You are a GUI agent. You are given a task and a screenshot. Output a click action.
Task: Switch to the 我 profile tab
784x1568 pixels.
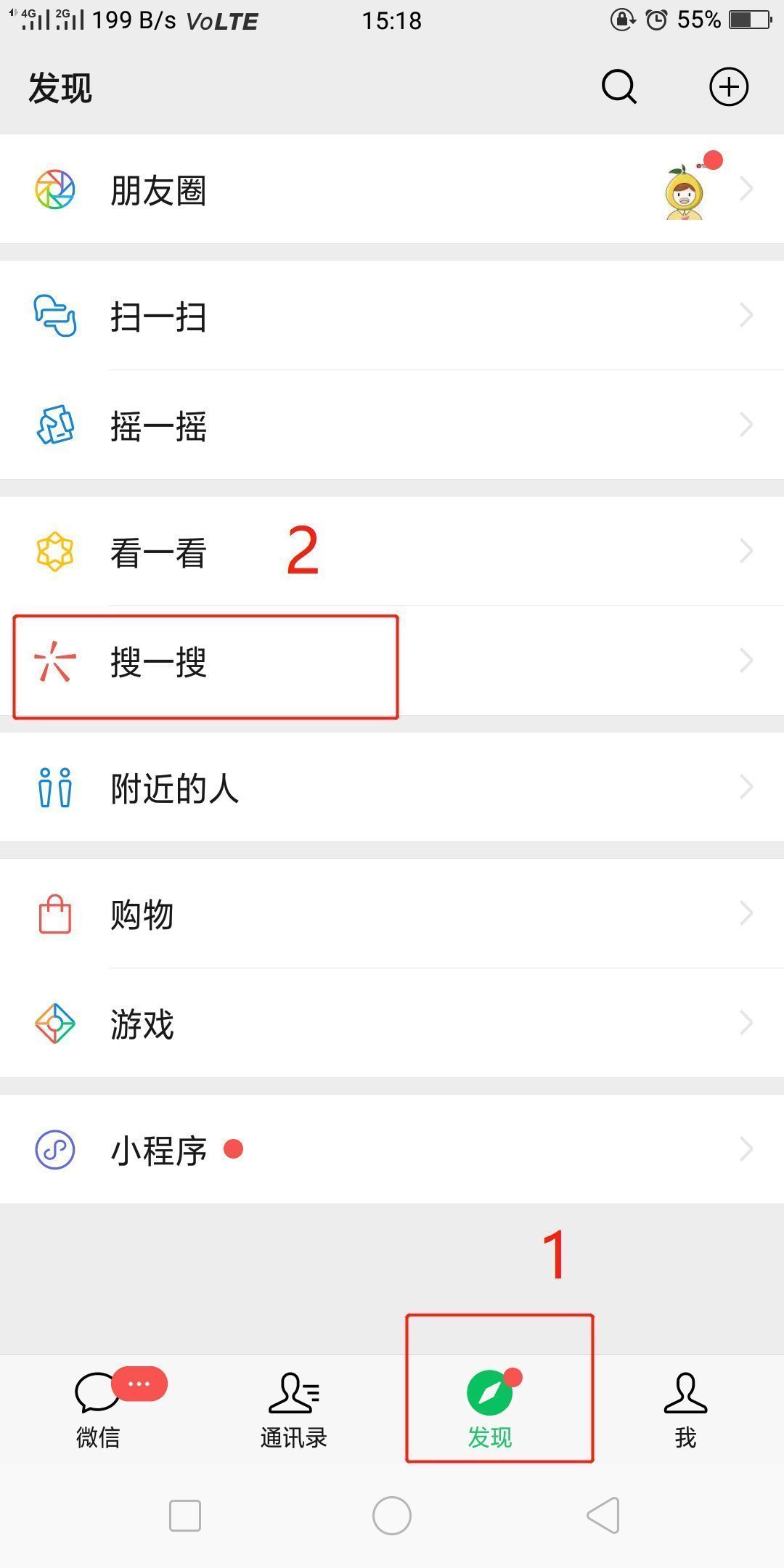click(685, 1408)
